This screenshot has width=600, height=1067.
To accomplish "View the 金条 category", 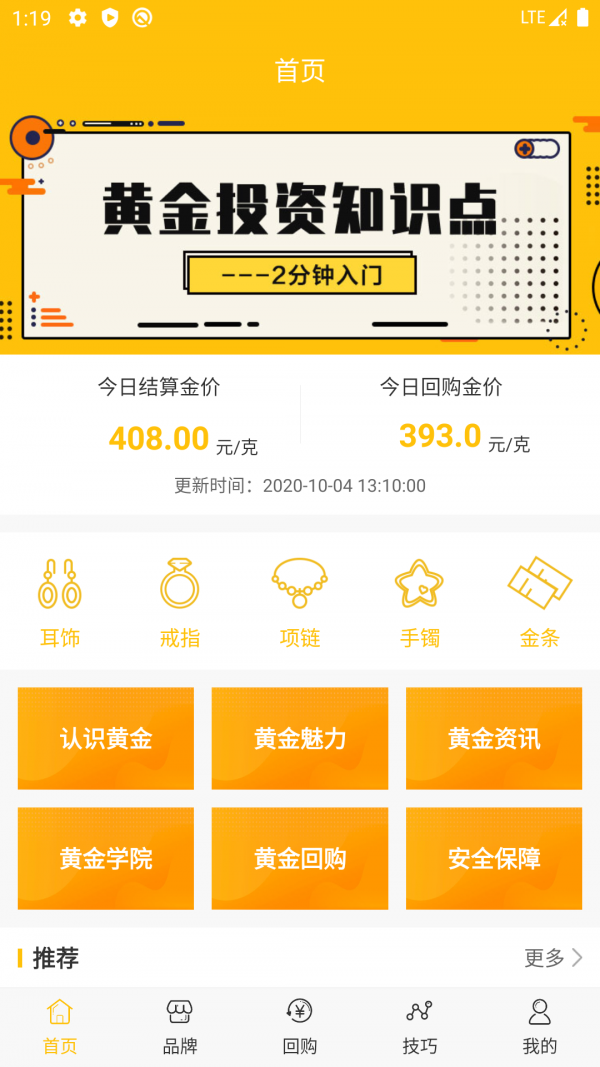I will point(540,602).
